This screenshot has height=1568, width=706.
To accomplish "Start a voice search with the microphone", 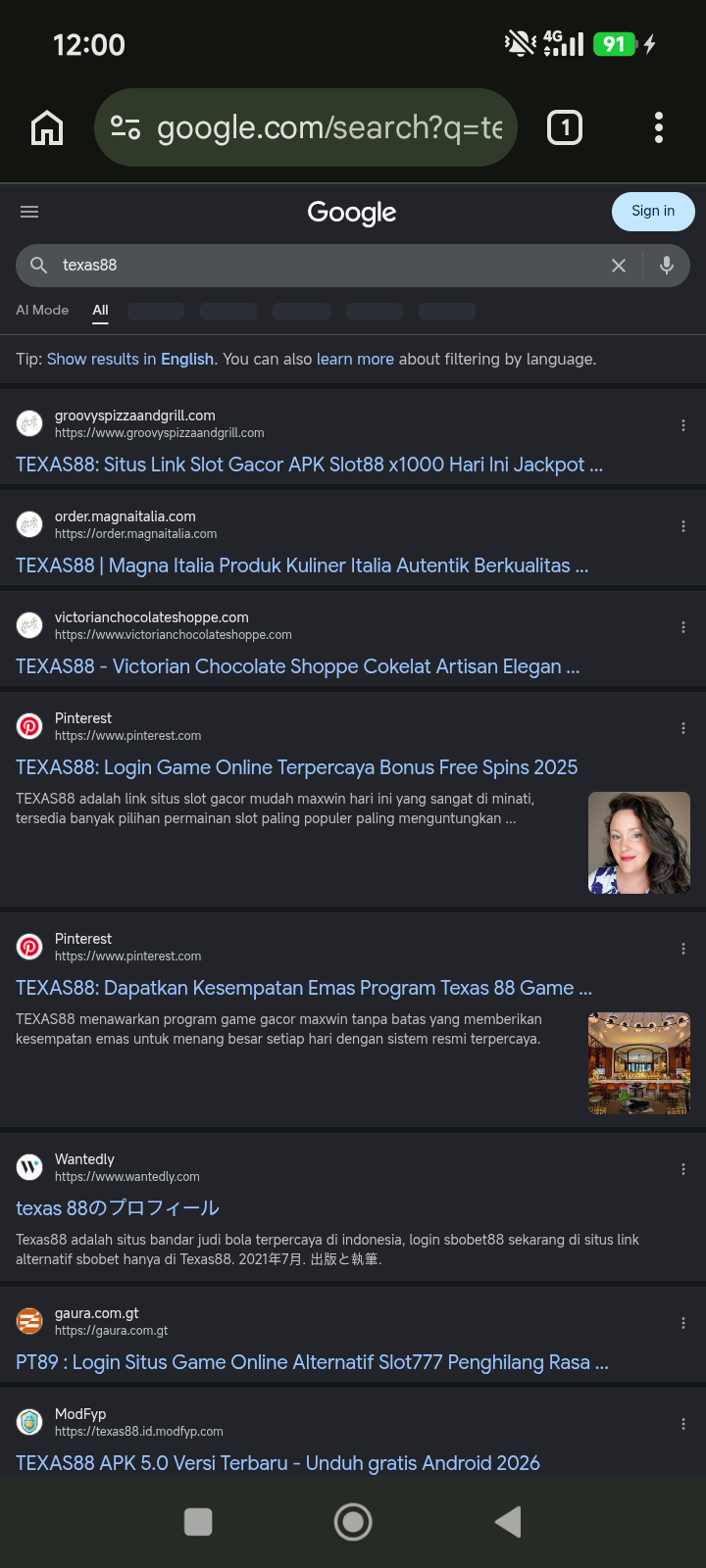I will tap(667, 266).
